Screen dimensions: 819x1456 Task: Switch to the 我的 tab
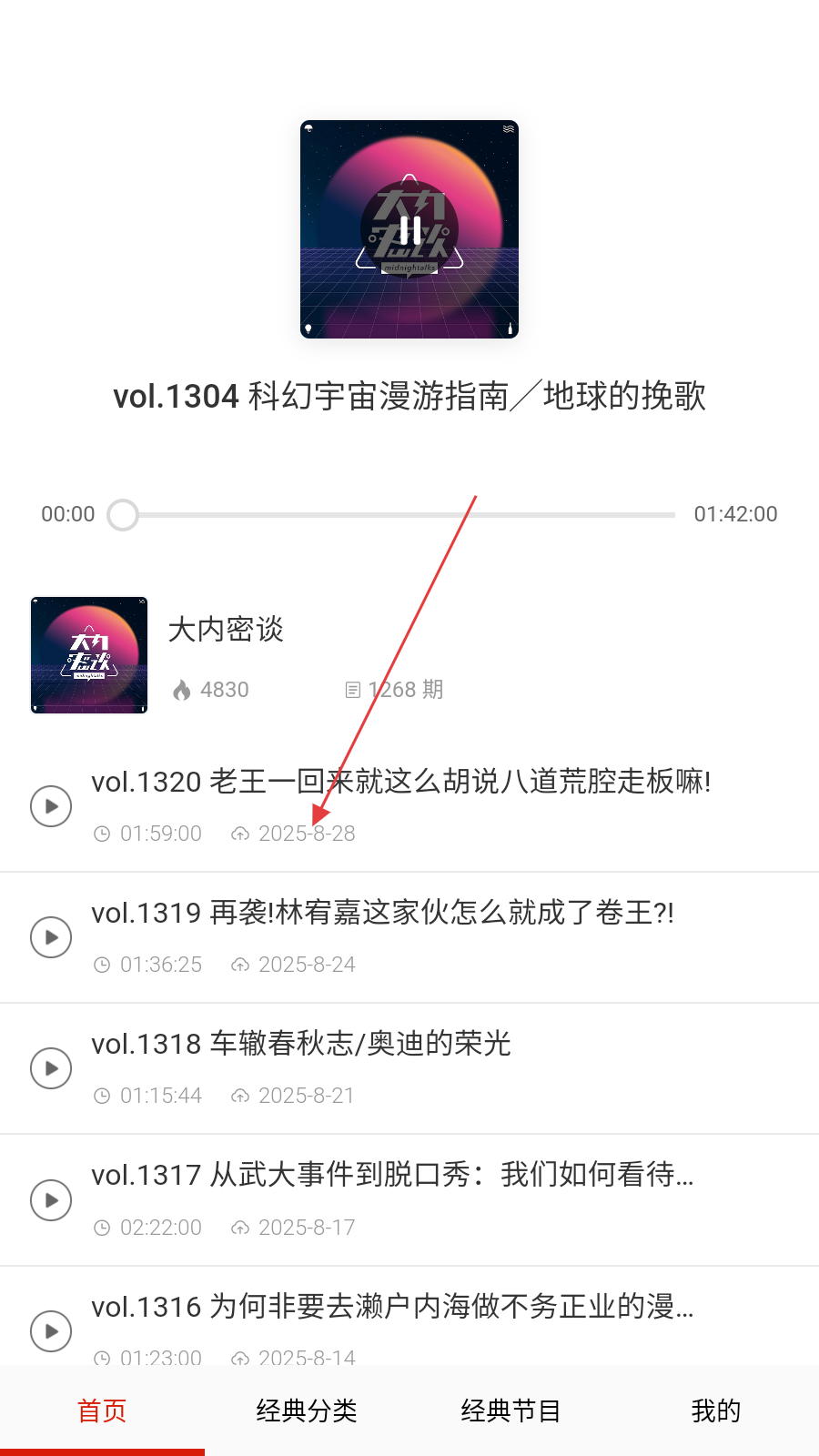716,1410
